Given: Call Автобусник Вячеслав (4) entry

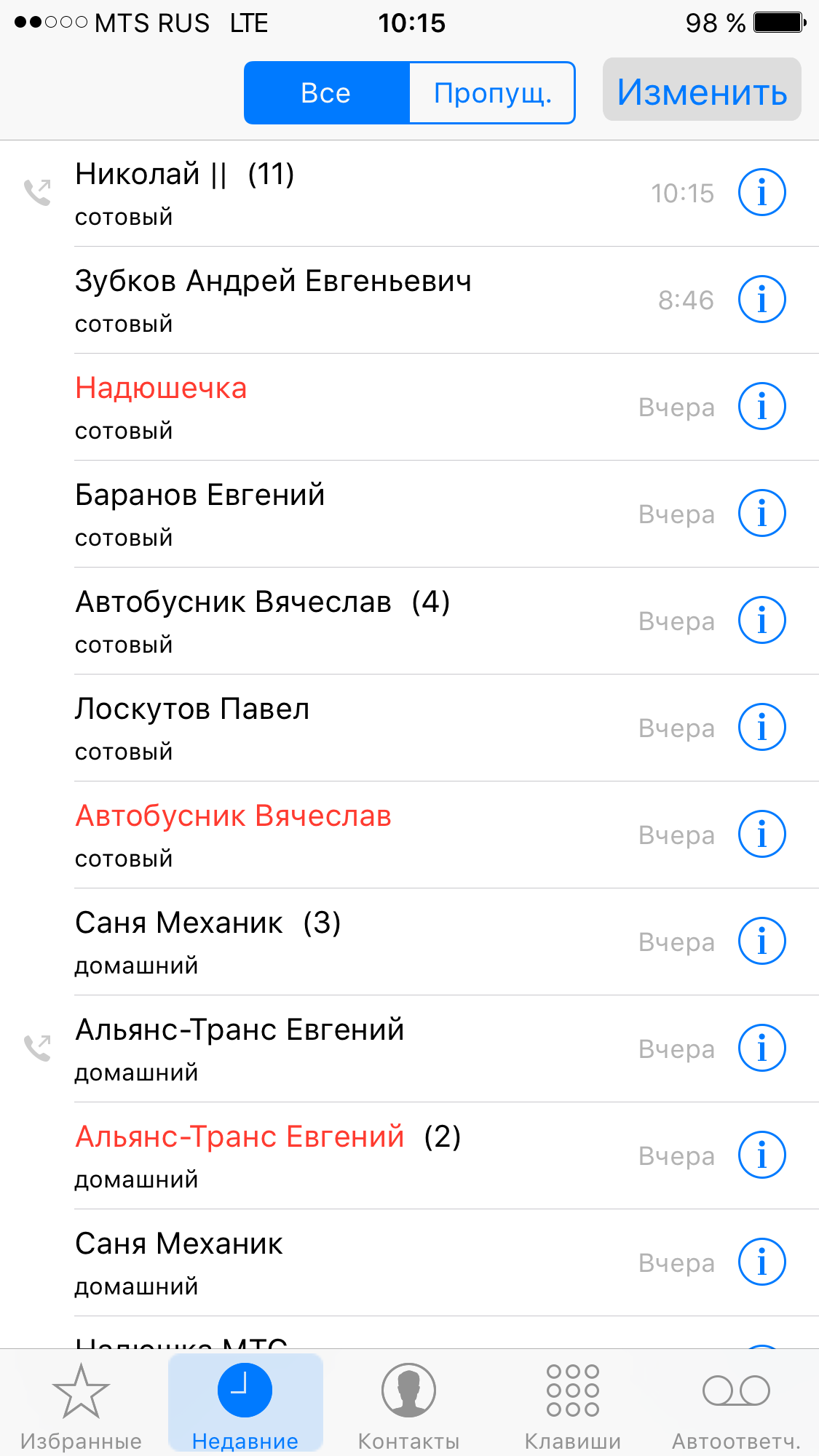Looking at the screenshot, I should [291, 621].
